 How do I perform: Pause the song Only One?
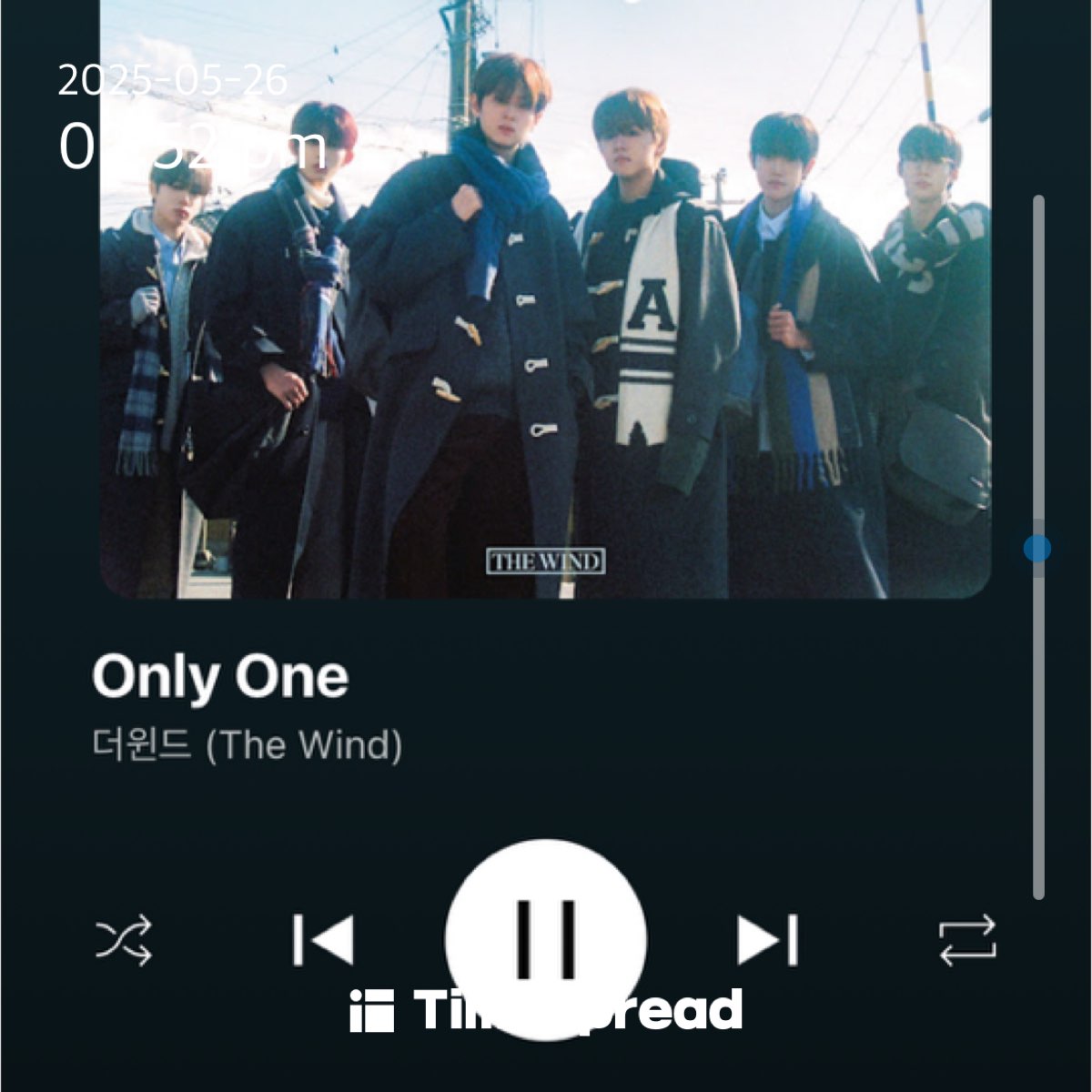pyautogui.click(x=546, y=937)
